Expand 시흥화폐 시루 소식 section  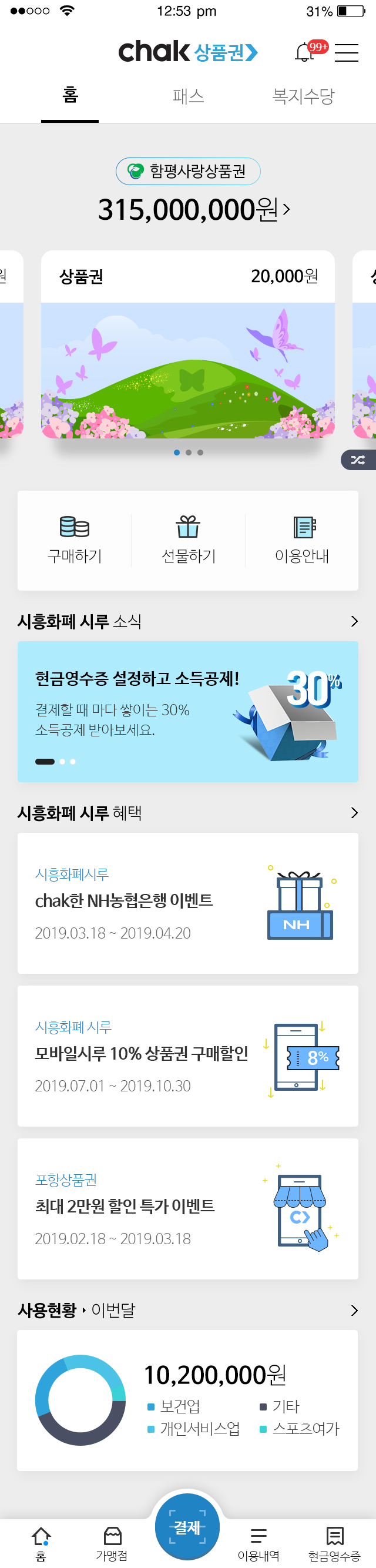point(354,621)
